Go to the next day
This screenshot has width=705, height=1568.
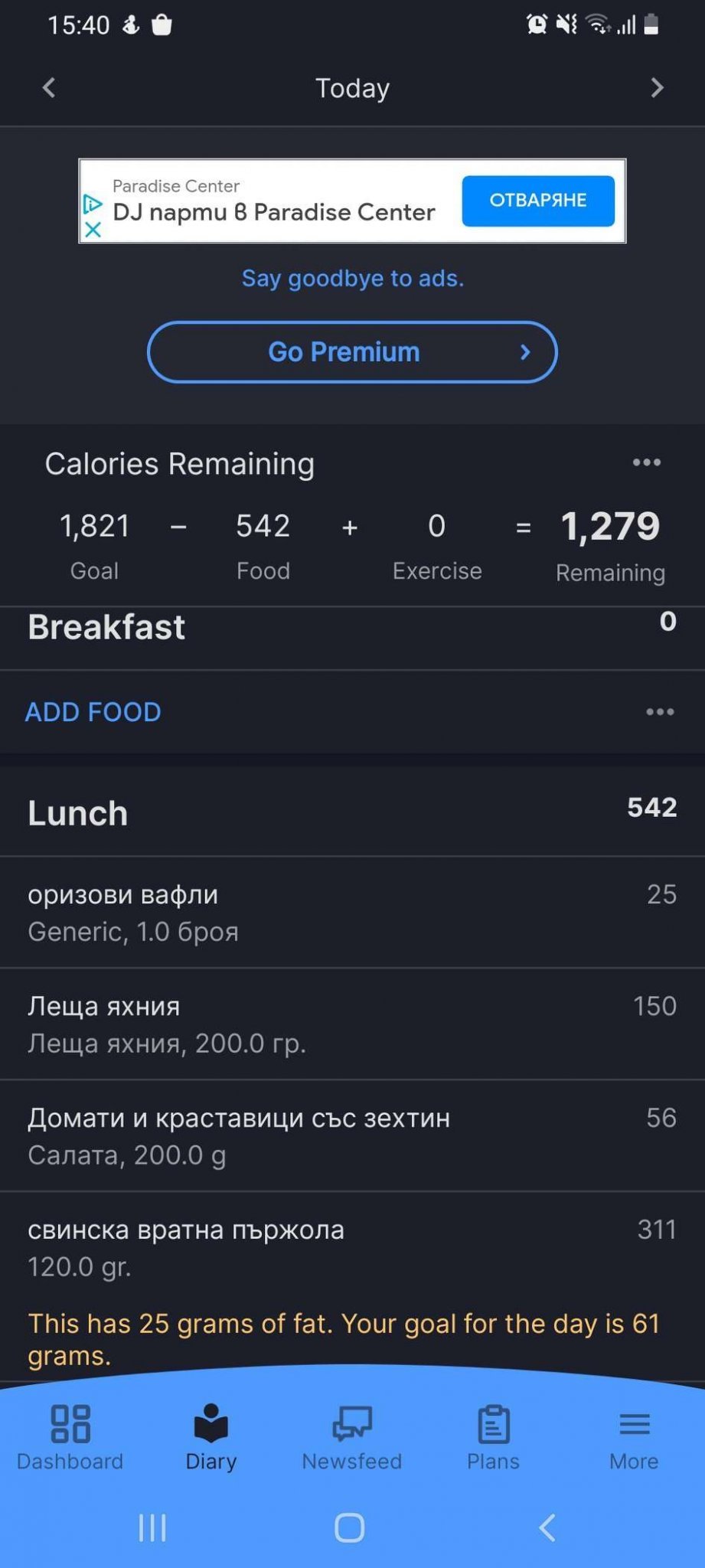pos(656,88)
